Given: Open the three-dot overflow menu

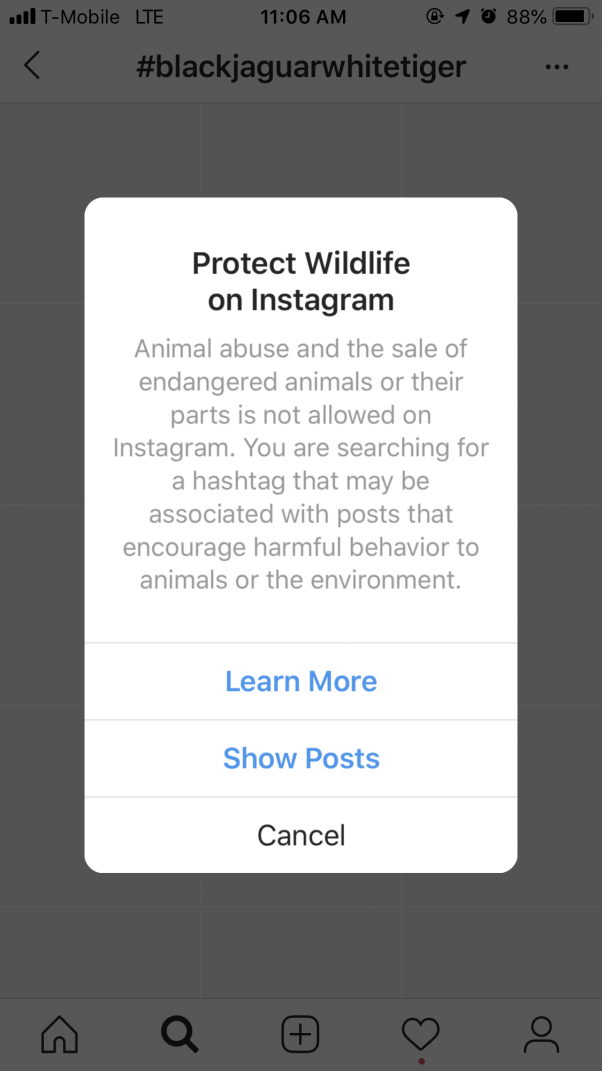Looking at the screenshot, I should [x=557, y=67].
